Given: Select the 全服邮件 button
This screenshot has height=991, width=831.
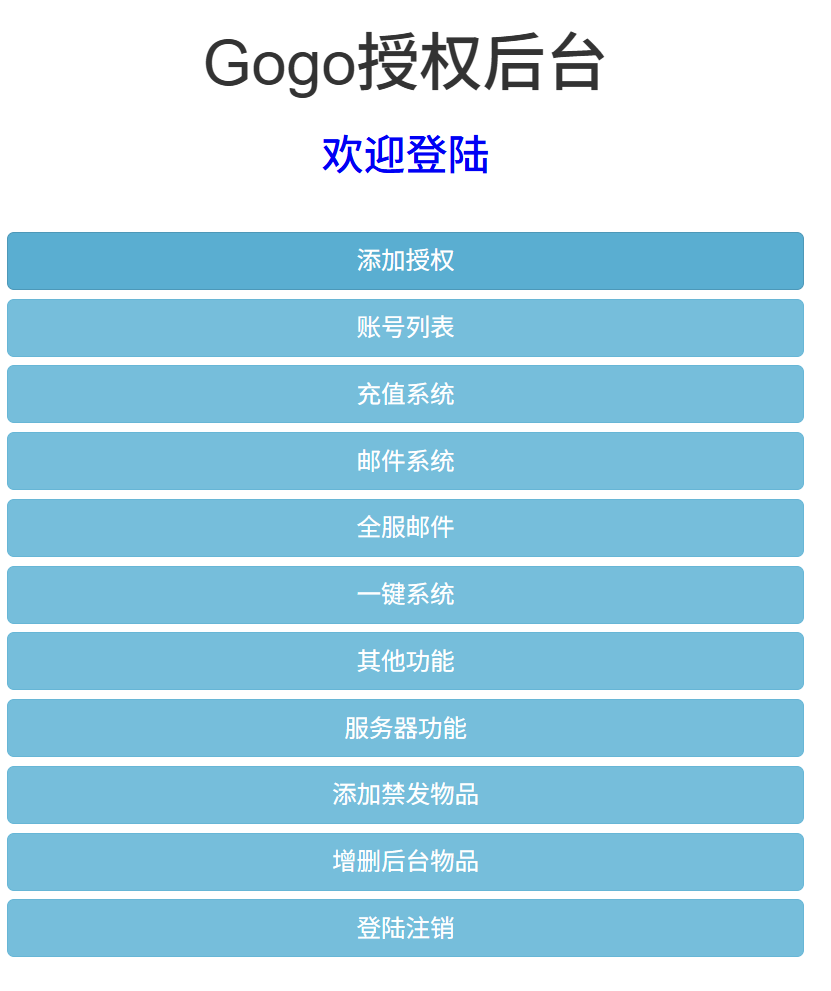Looking at the screenshot, I should [x=405, y=528].
